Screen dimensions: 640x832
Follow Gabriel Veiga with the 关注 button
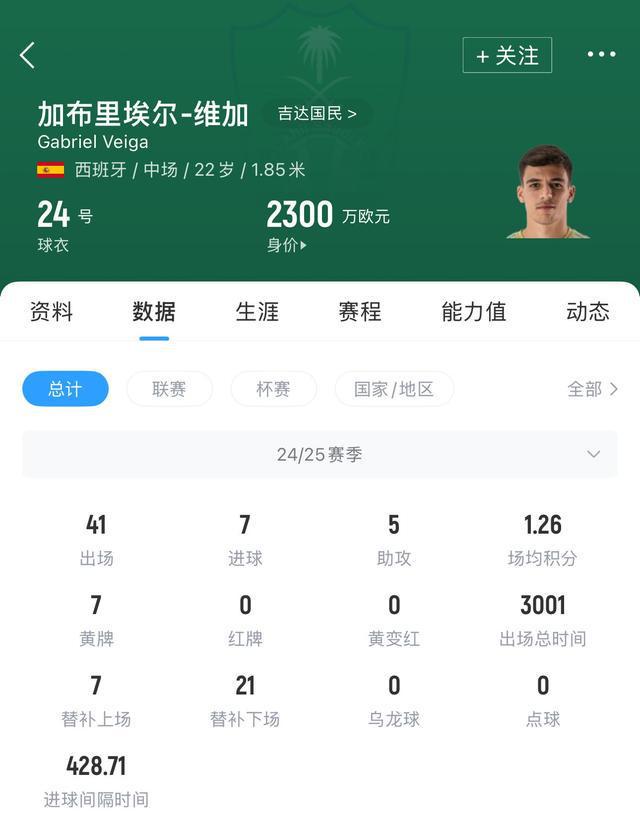[x=507, y=55]
